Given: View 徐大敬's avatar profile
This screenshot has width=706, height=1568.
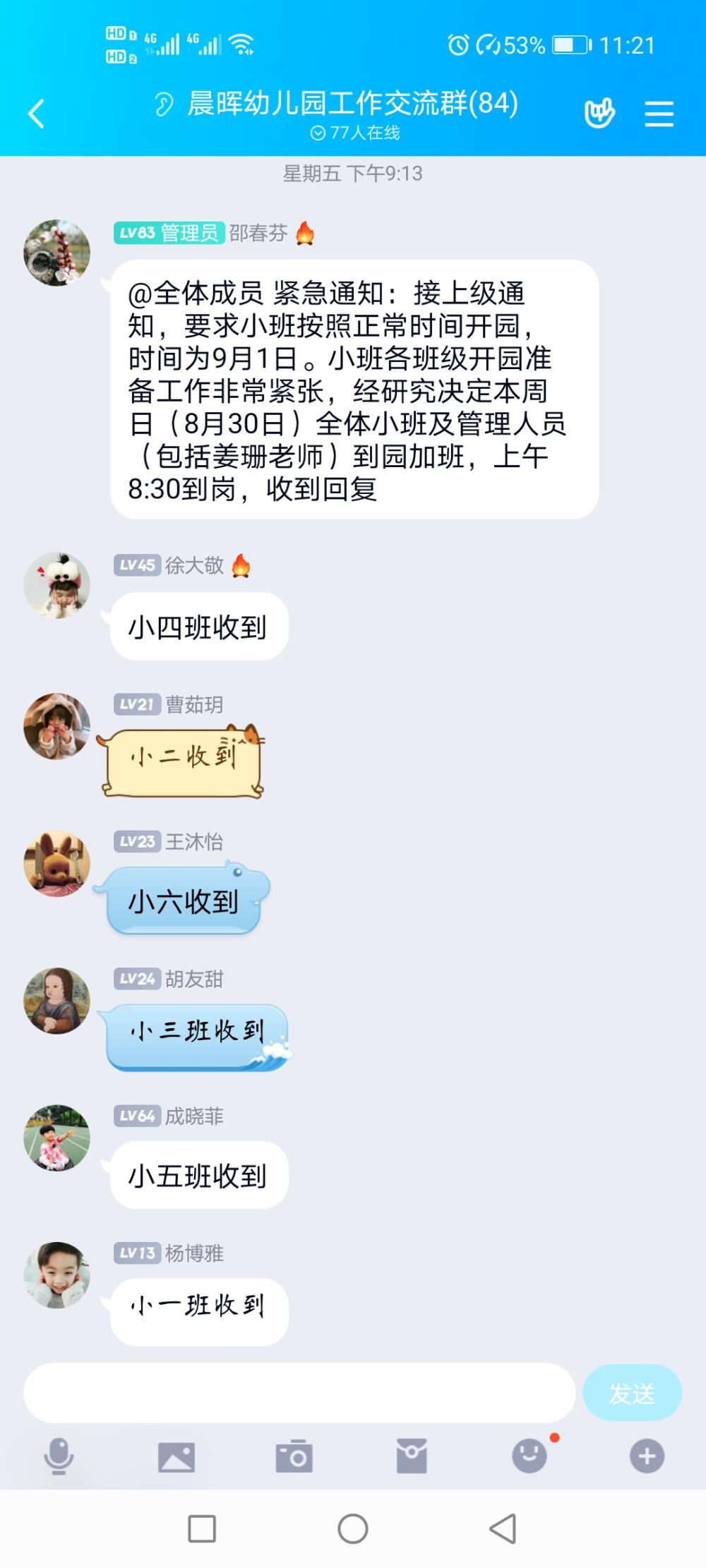Looking at the screenshot, I should (57, 586).
